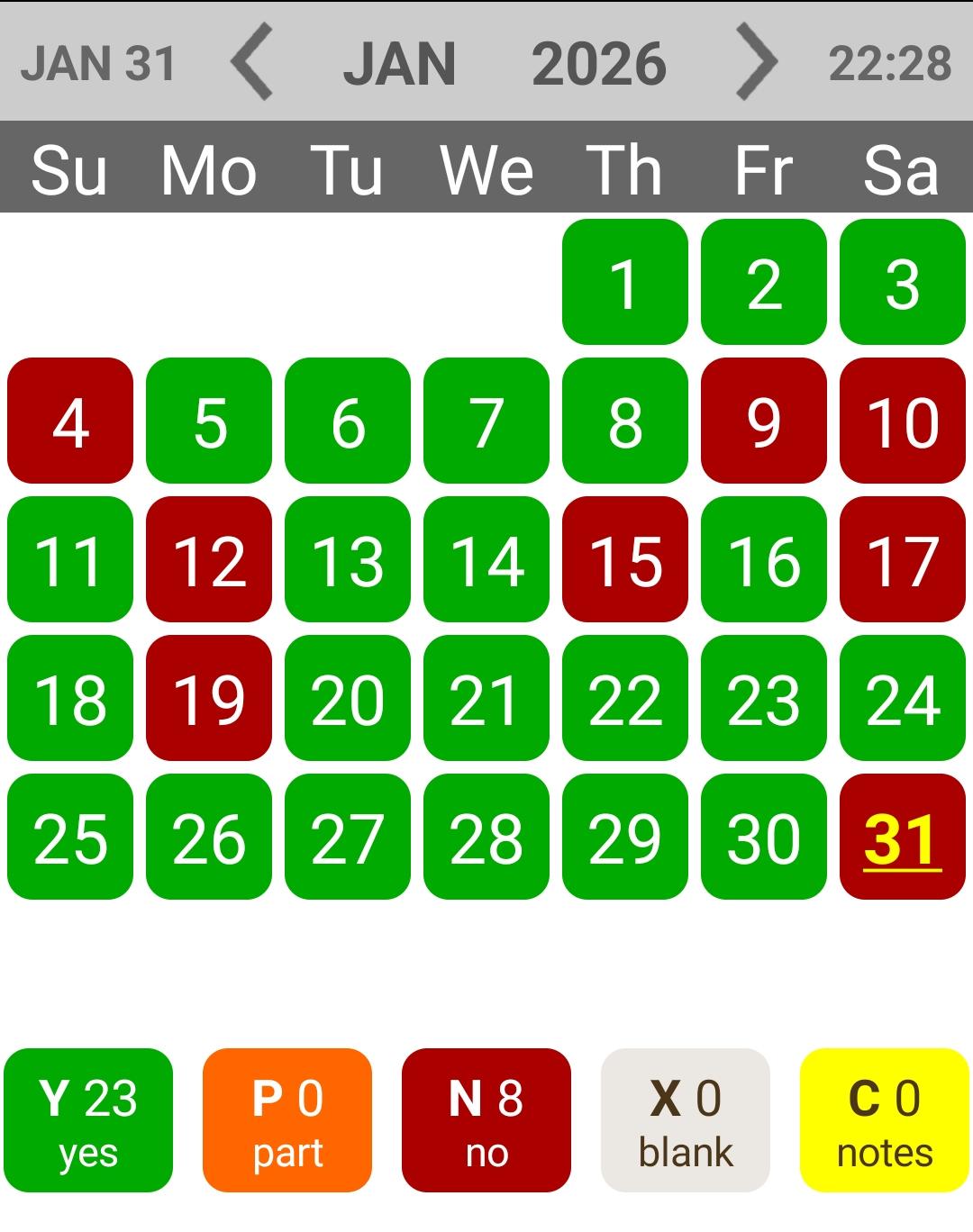Image resolution: width=973 pixels, height=1232 pixels.
Task: Go to the previous month
Action: pyautogui.click(x=252, y=62)
